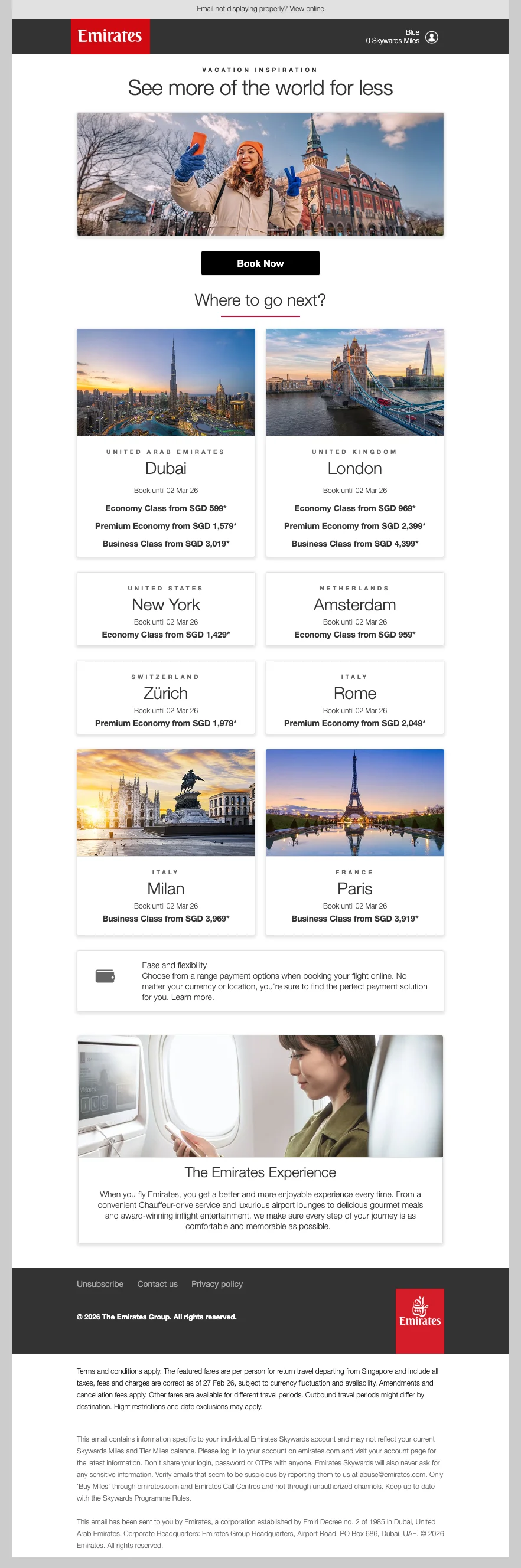This screenshot has width=521, height=1568.
Task: Open the Dubai destination card
Action: click(166, 443)
